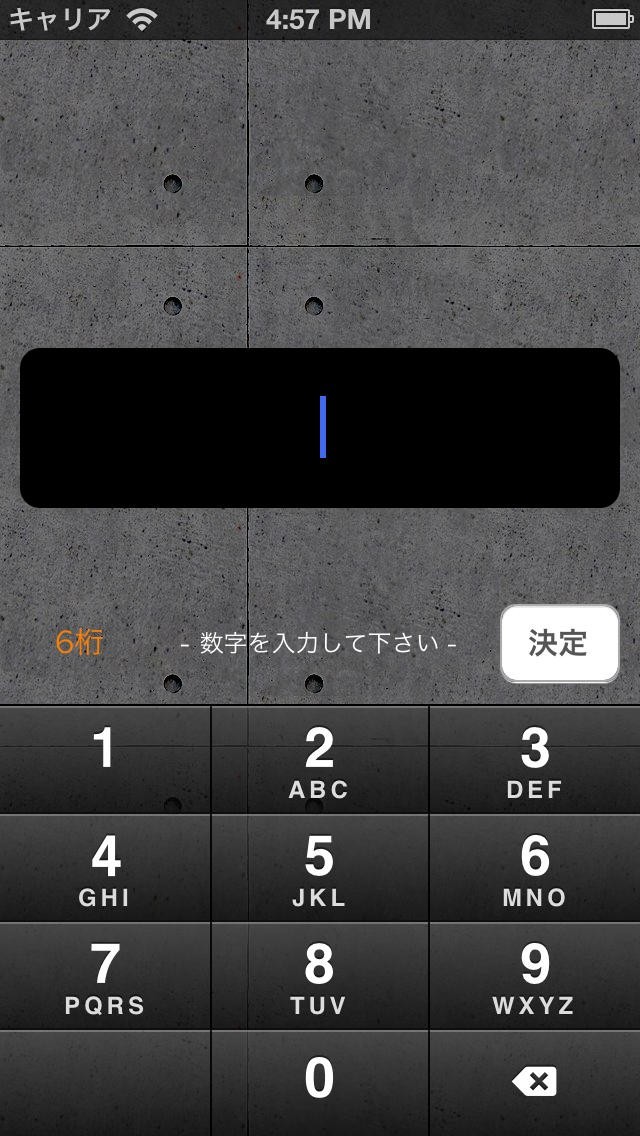Tap the 5 JKL key
The height and width of the screenshot is (1136, 640).
320,868
